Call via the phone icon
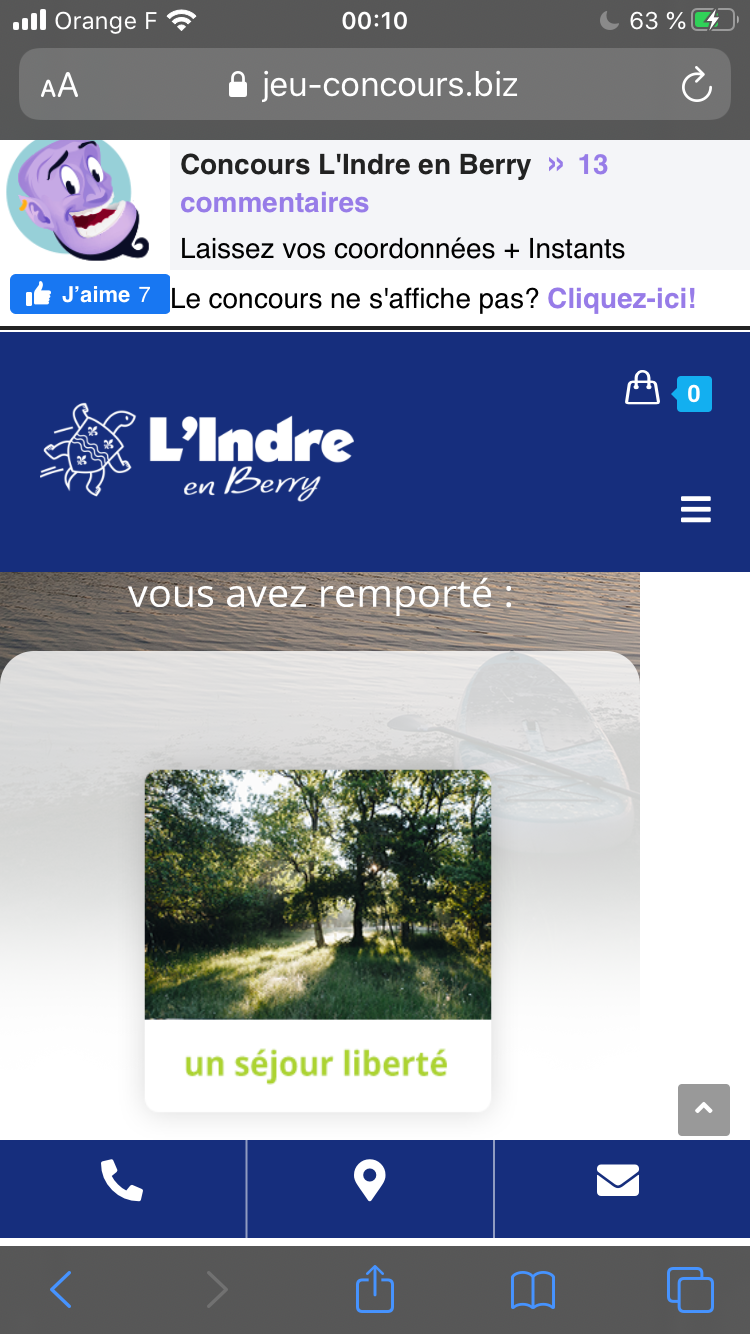 [122, 1181]
